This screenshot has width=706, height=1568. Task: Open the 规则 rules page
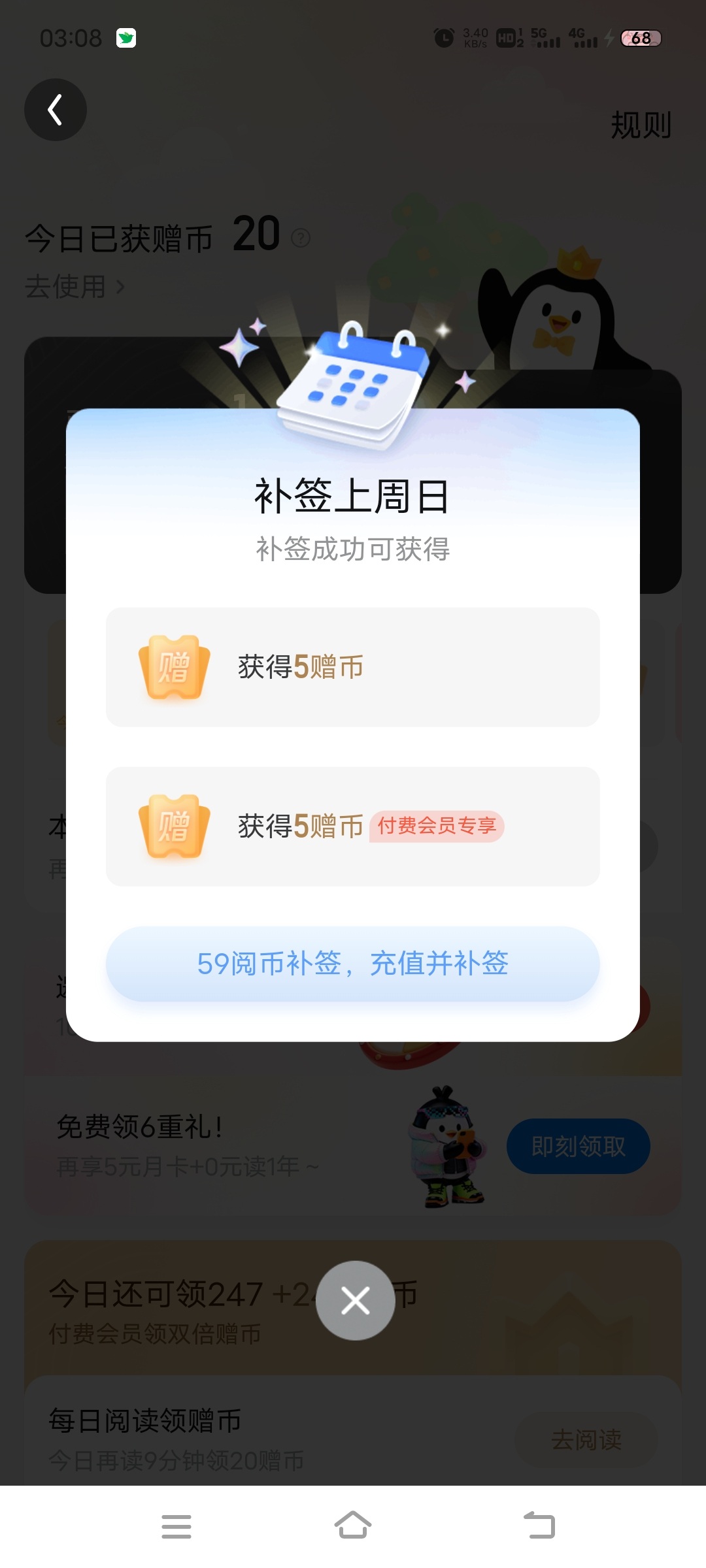pyautogui.click(x=641, y=125)
